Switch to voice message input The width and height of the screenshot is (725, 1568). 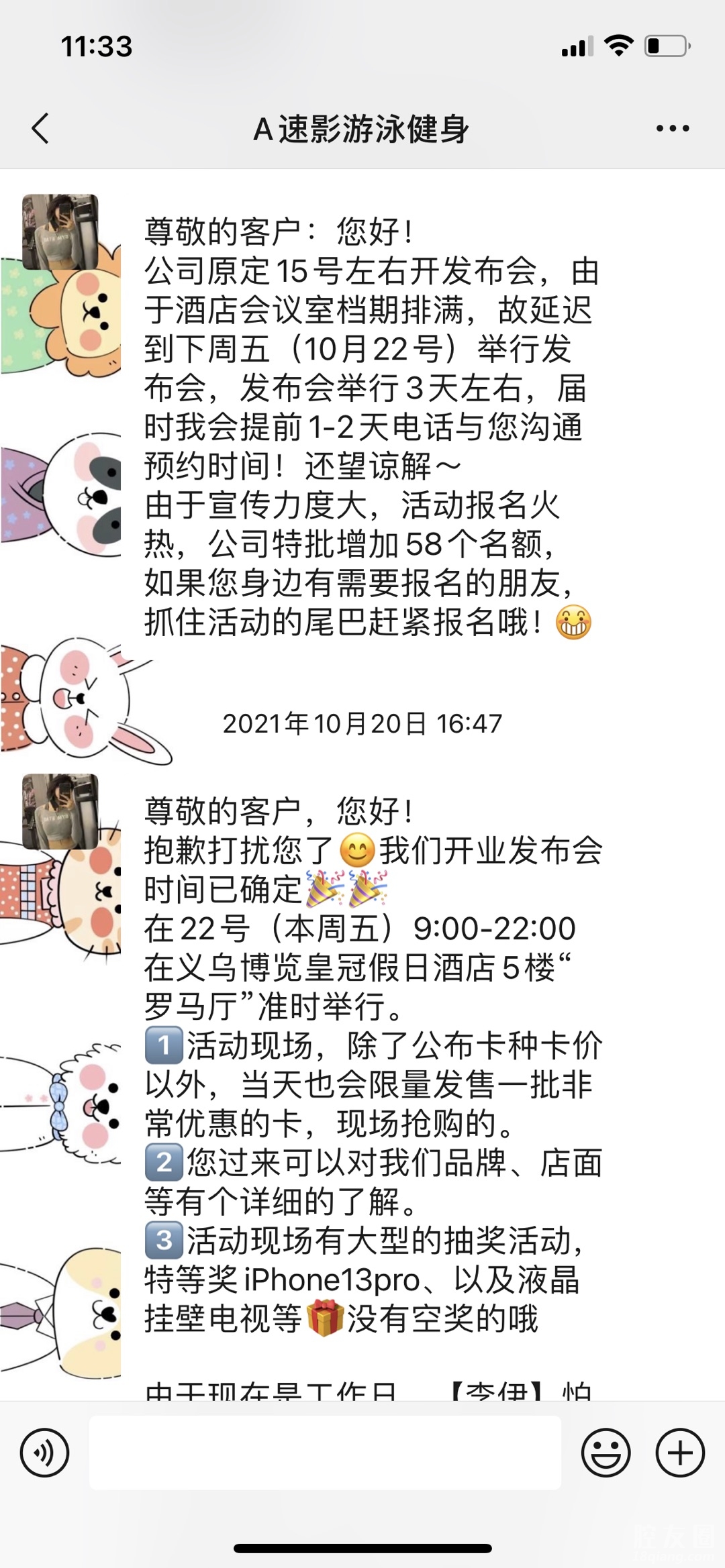pyautogui.click(x=44, y=1453)
